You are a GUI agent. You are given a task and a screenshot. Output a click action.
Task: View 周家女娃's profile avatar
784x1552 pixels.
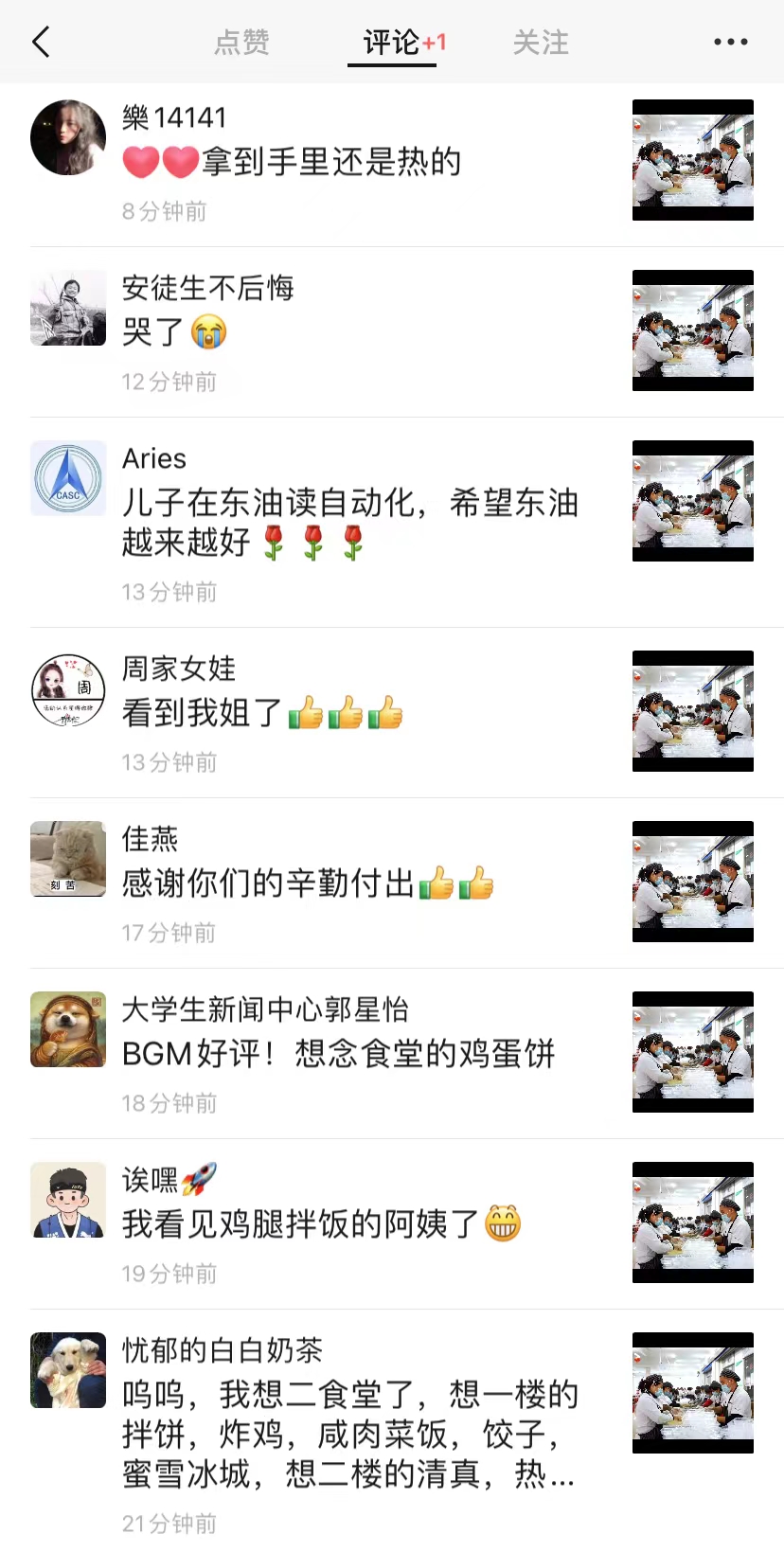pos(68,690)
